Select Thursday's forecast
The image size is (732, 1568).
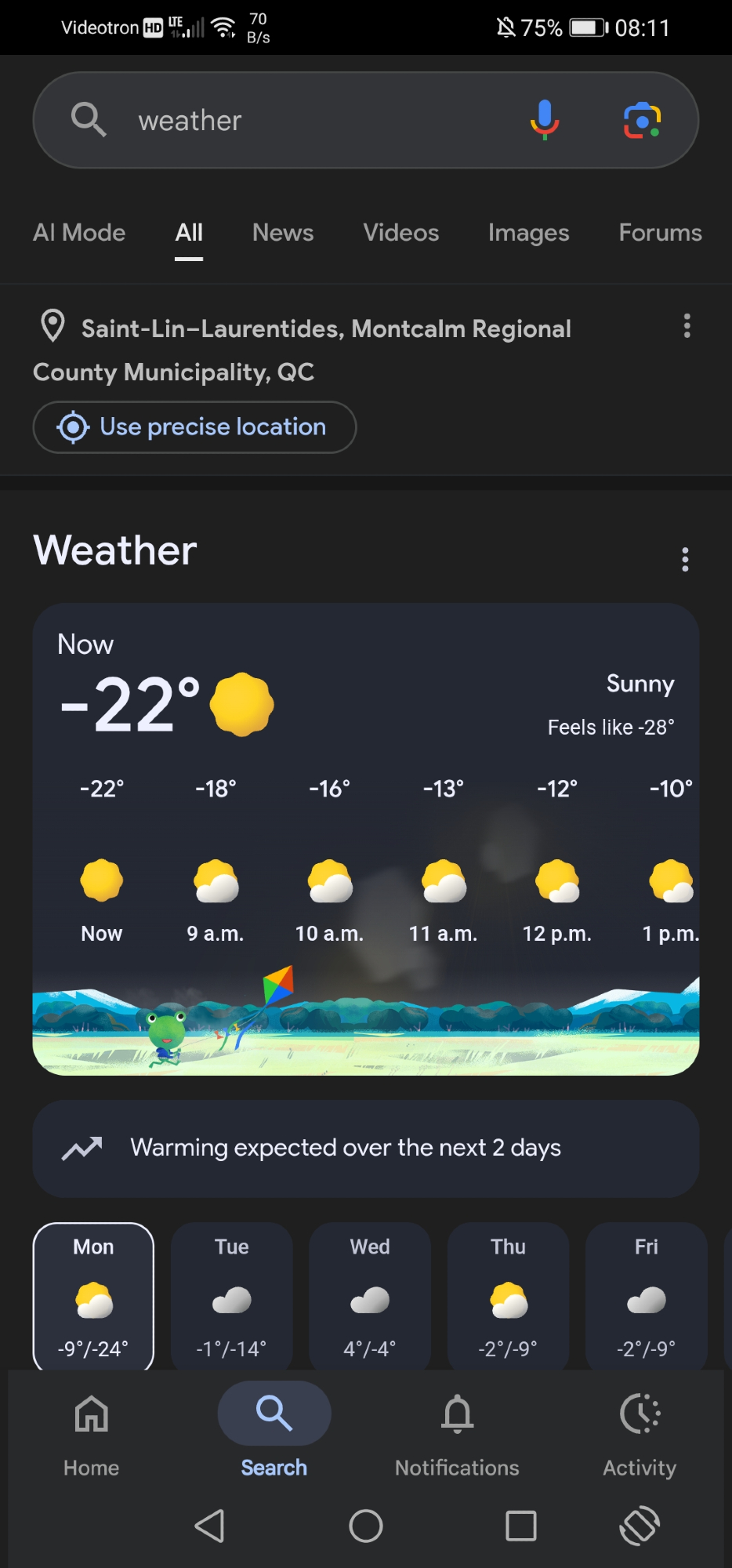click(x=508, y=1296)
